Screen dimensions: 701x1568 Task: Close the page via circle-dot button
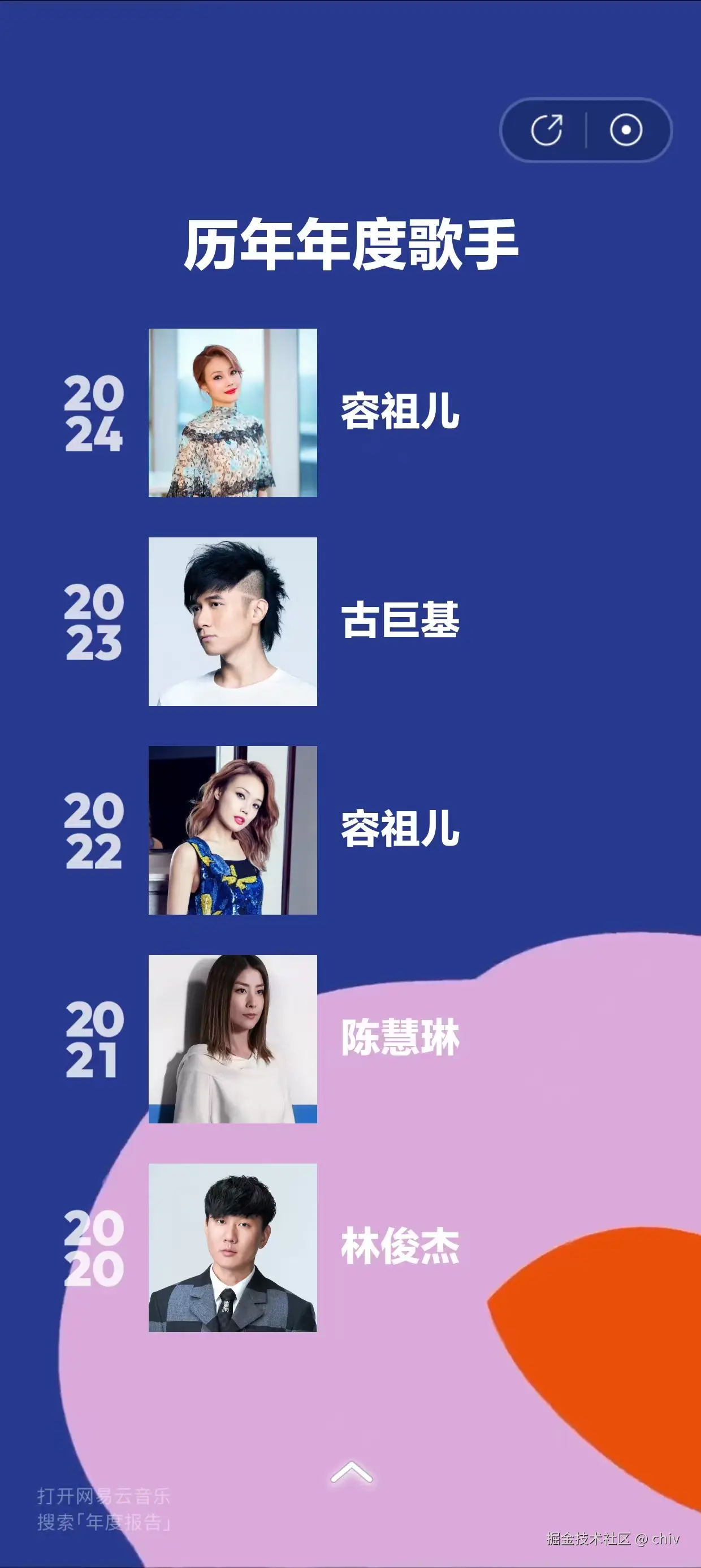pos(626,130)
